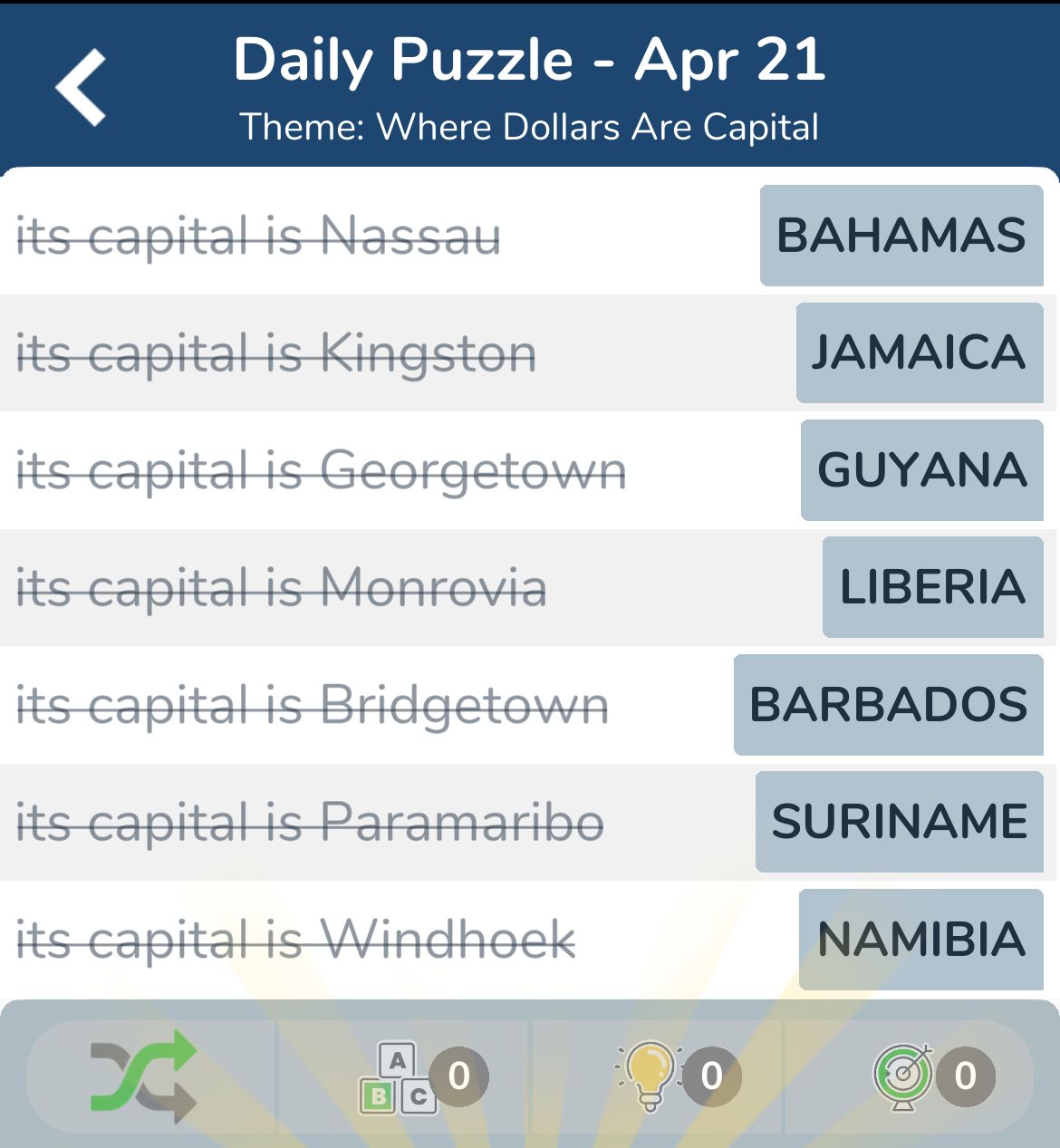The image size is (1060, 1148).
Task: Select the BARBADOS answer tile
Action: [x=889, y=705]
